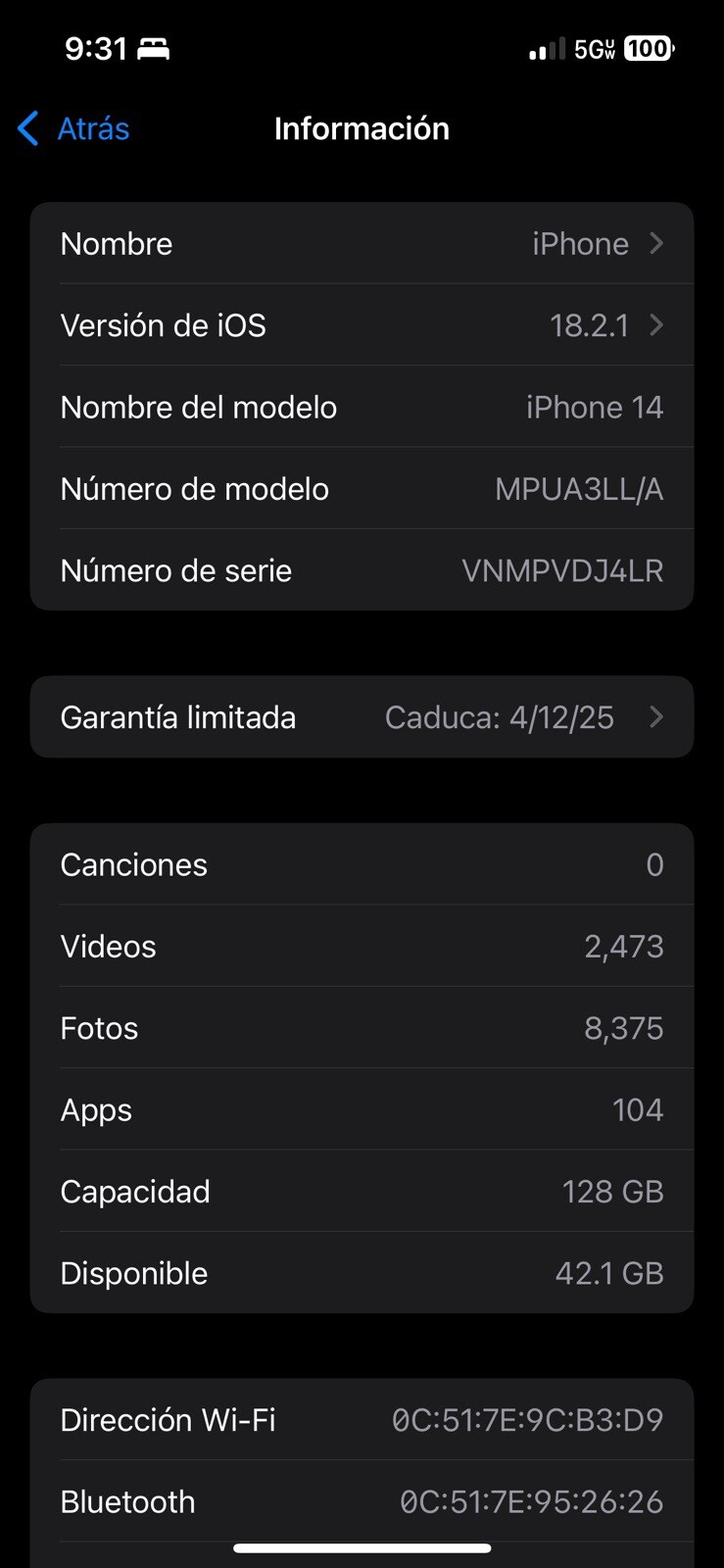Expand the Nombre setting showing iPhone
The height and width of the screenshot is (1568, 724).
362,243
